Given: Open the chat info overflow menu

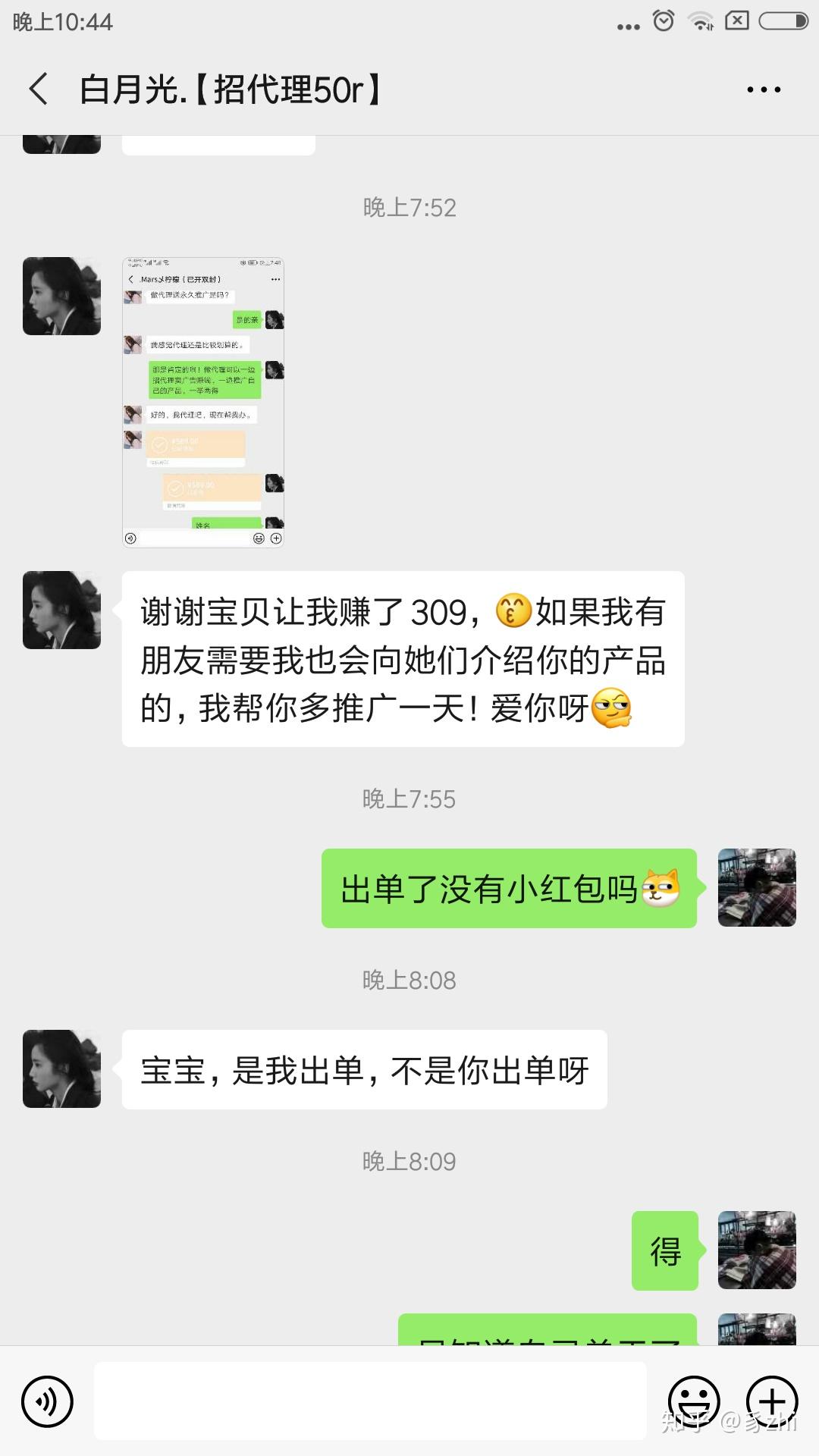Looking at the screenshot, I should point(763,89).
